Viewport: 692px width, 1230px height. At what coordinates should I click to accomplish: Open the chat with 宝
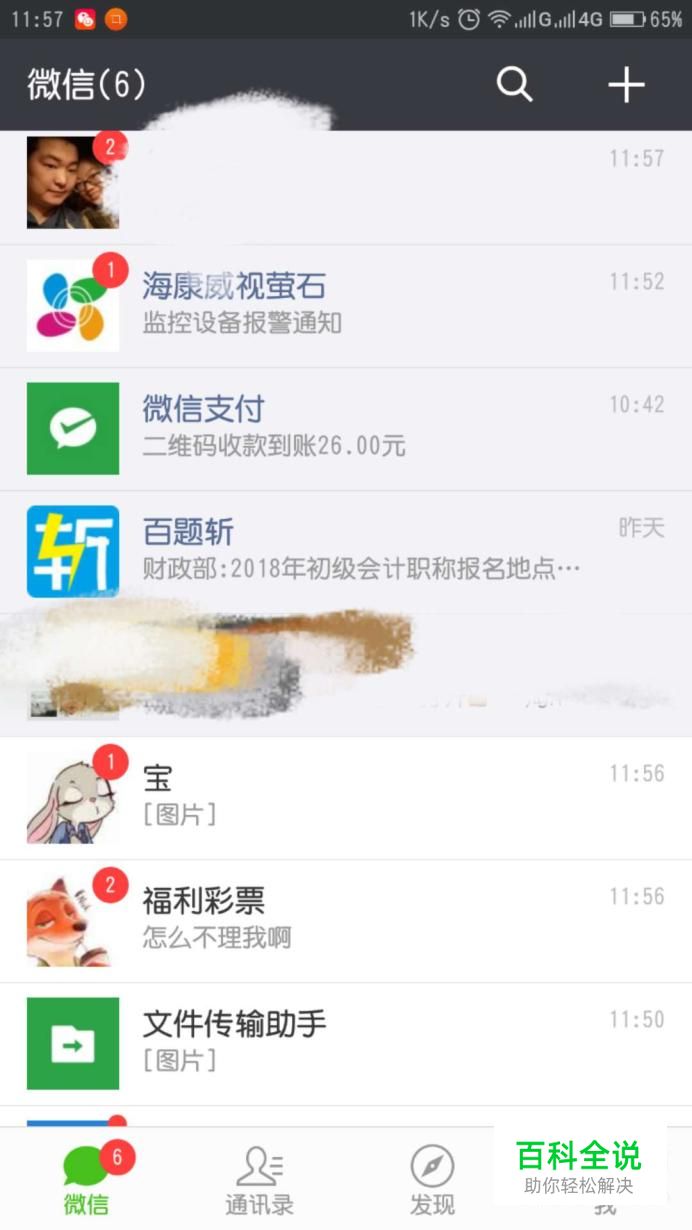coord(345,798)
